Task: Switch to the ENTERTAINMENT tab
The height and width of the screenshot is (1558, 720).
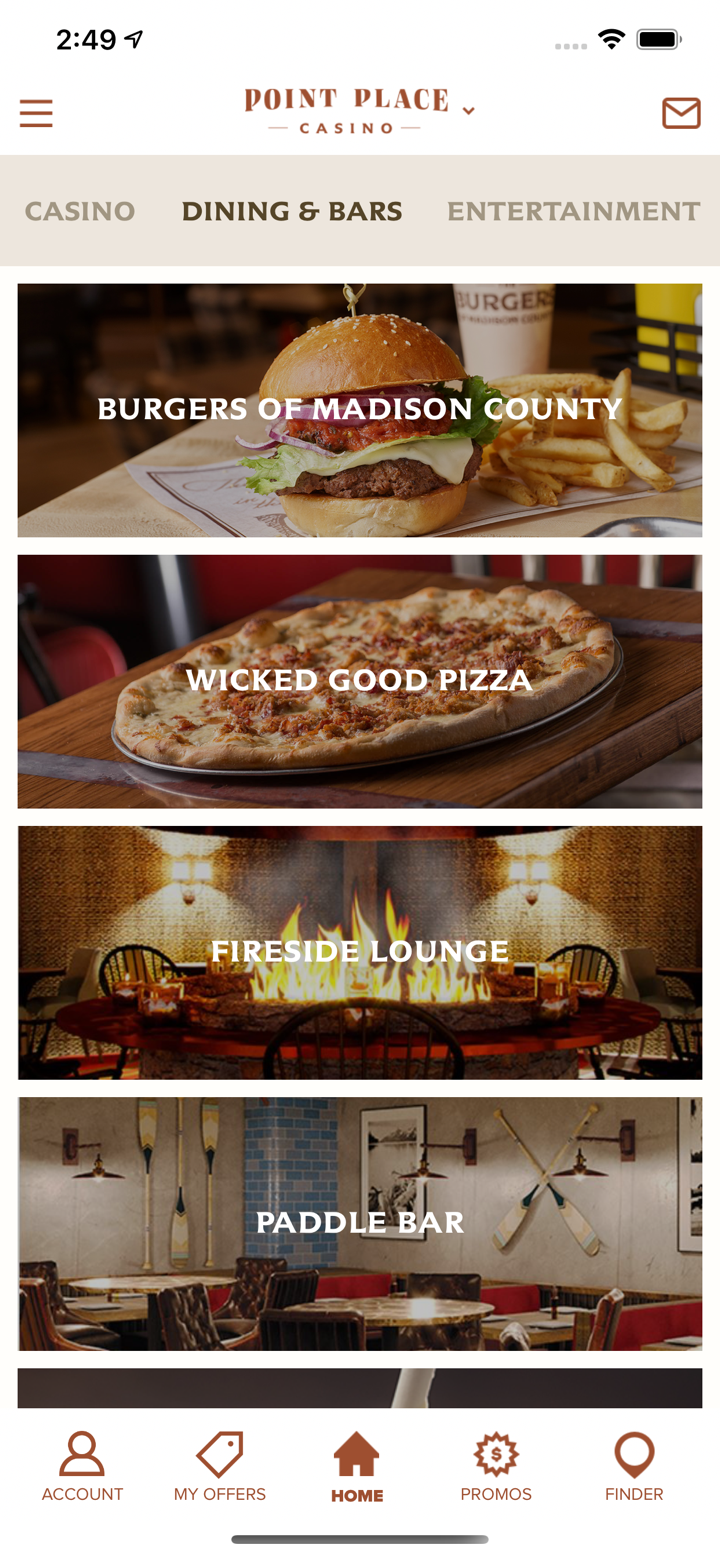Action: (573, 211)
